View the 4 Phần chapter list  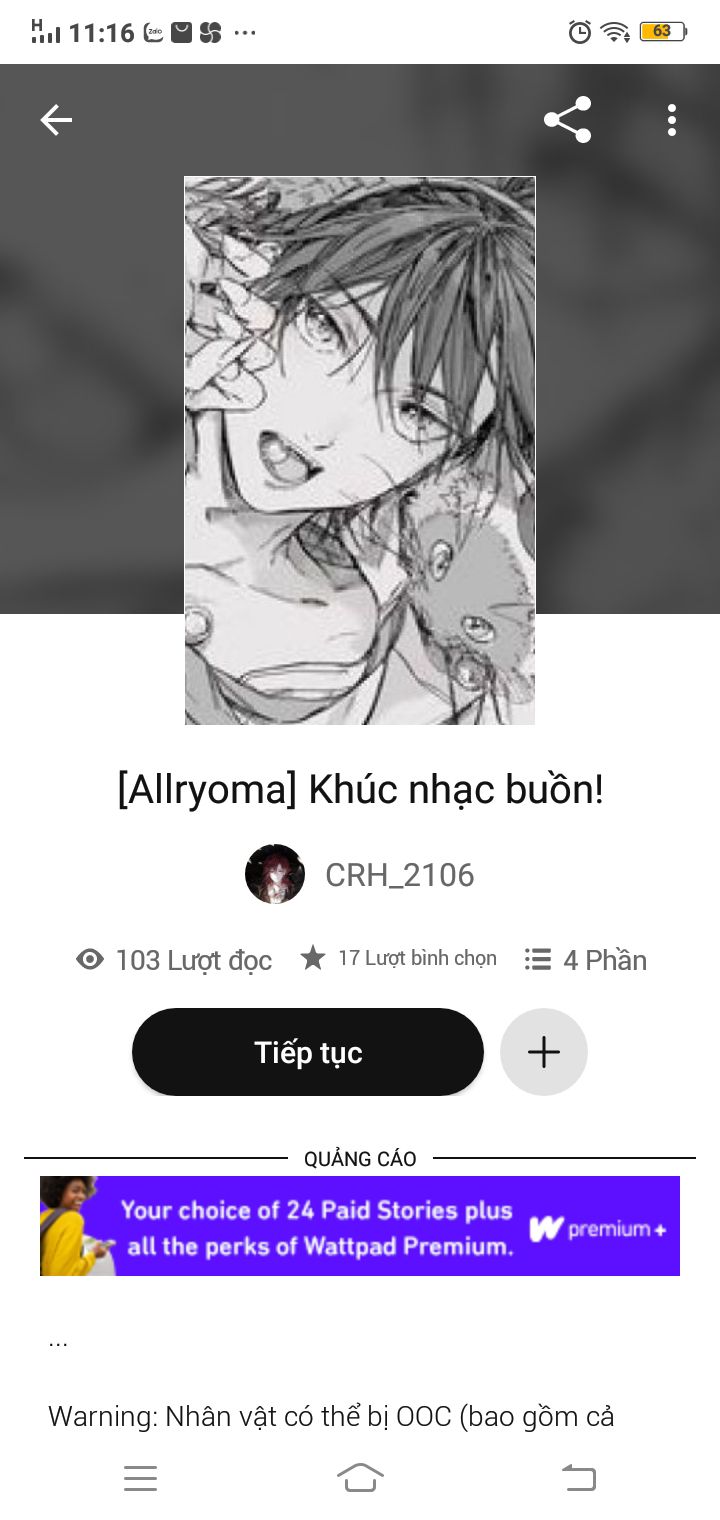coord(586,960)
